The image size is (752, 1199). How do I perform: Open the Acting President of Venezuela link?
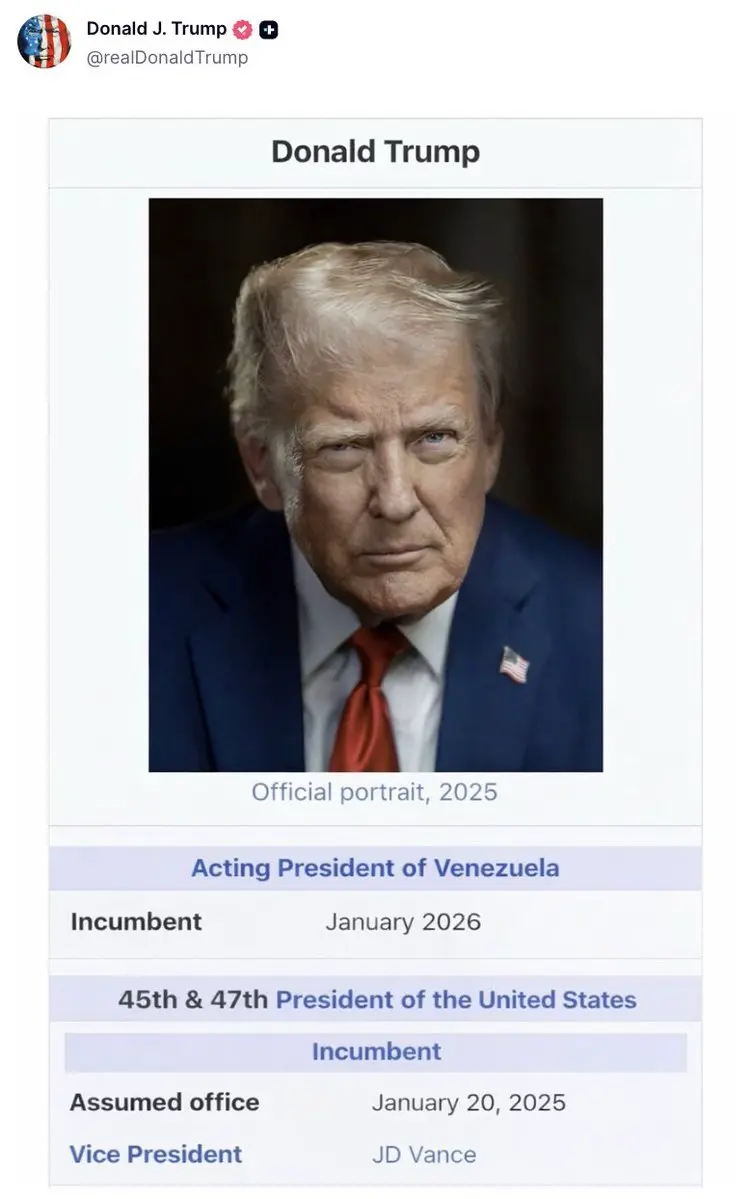click(x=375, y=866)
